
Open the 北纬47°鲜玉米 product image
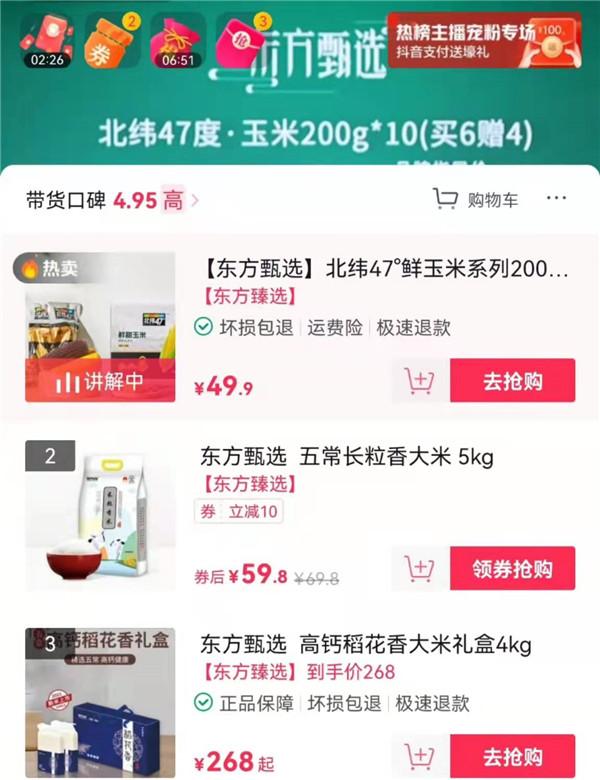coord(100,327)
